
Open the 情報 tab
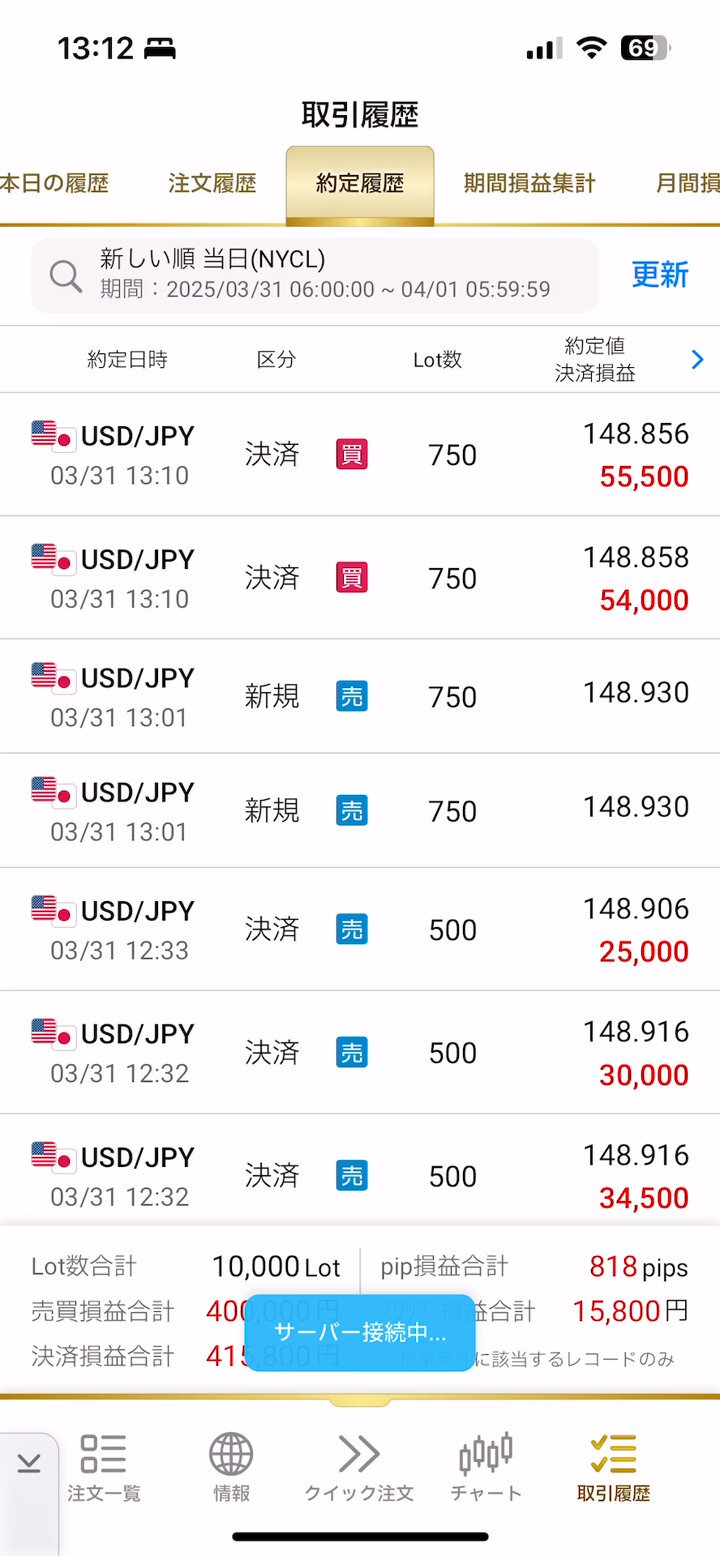click(x=231, y=1467)
